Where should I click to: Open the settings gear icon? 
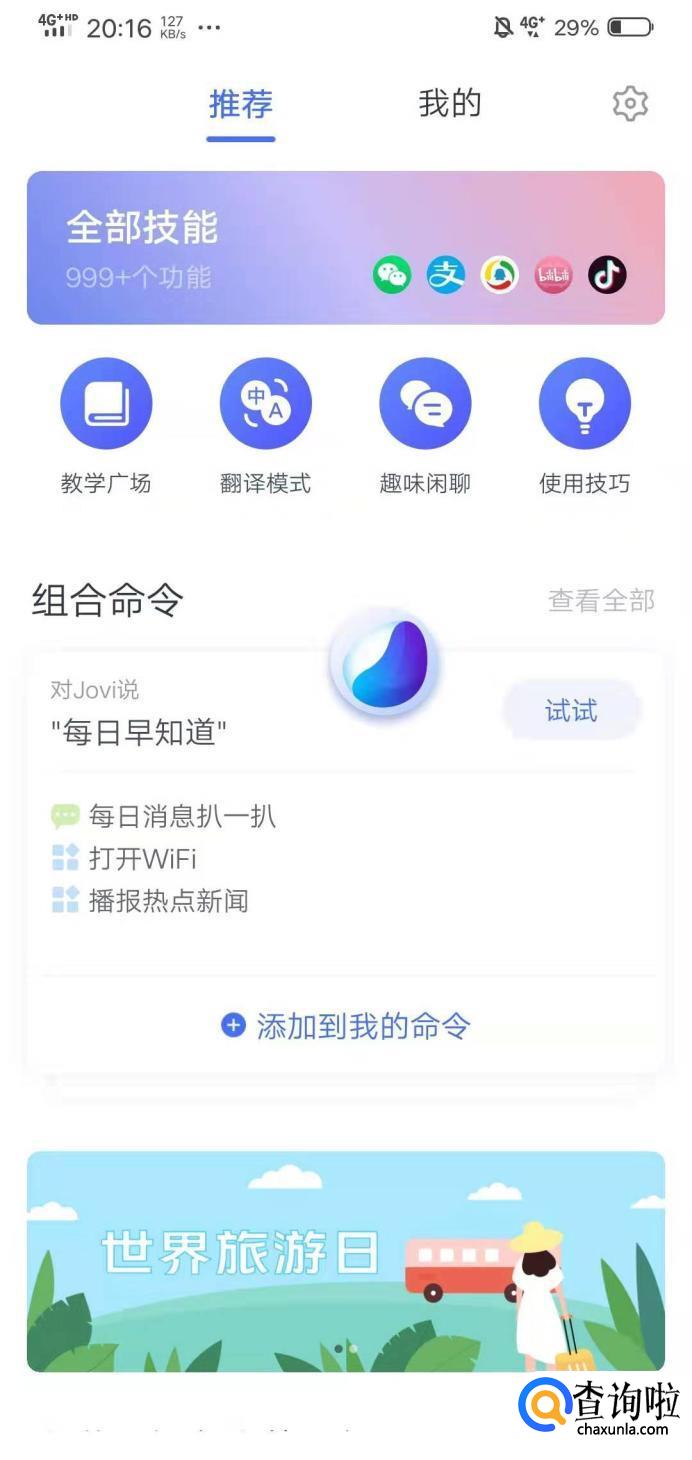[x=630, y=104]
